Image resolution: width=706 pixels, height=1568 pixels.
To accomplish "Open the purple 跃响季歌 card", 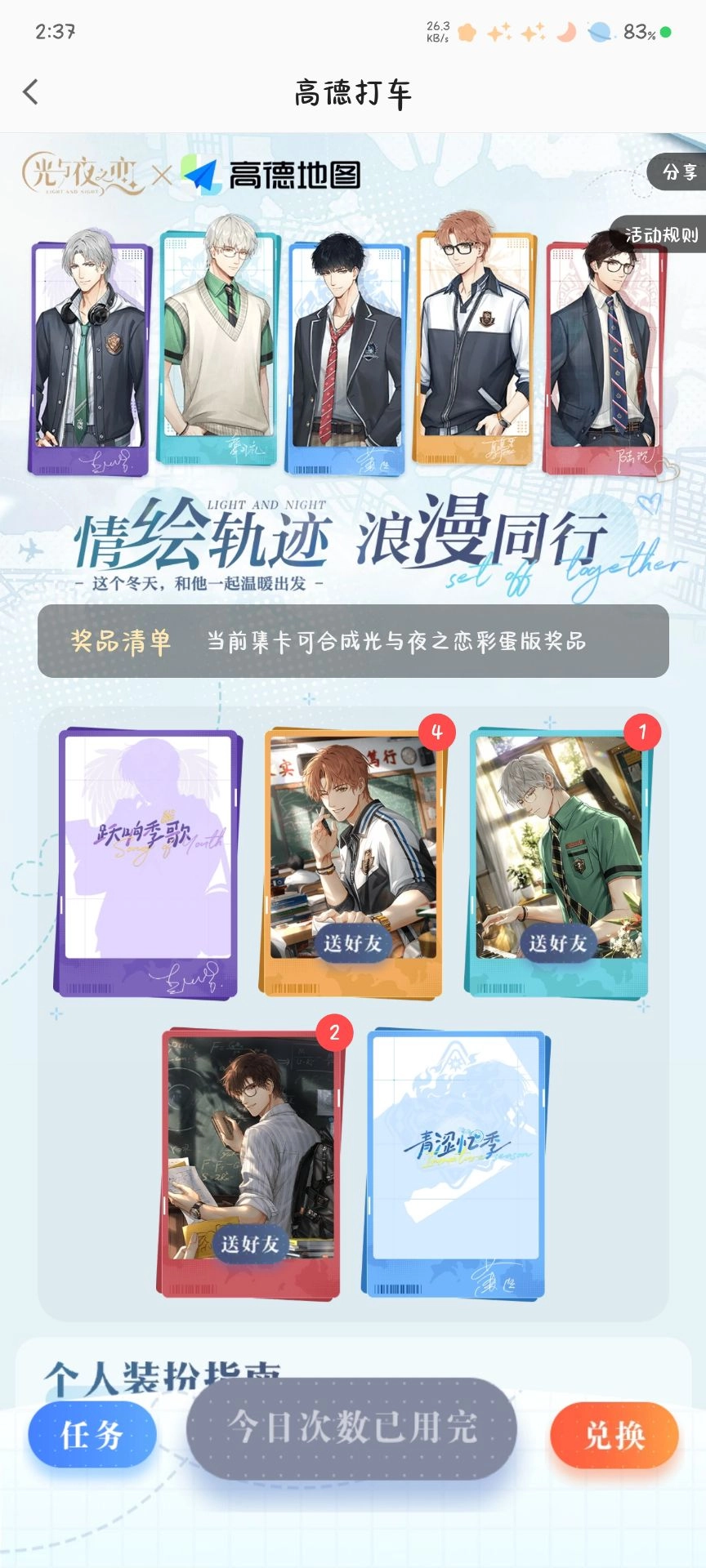I will (149, 862).
